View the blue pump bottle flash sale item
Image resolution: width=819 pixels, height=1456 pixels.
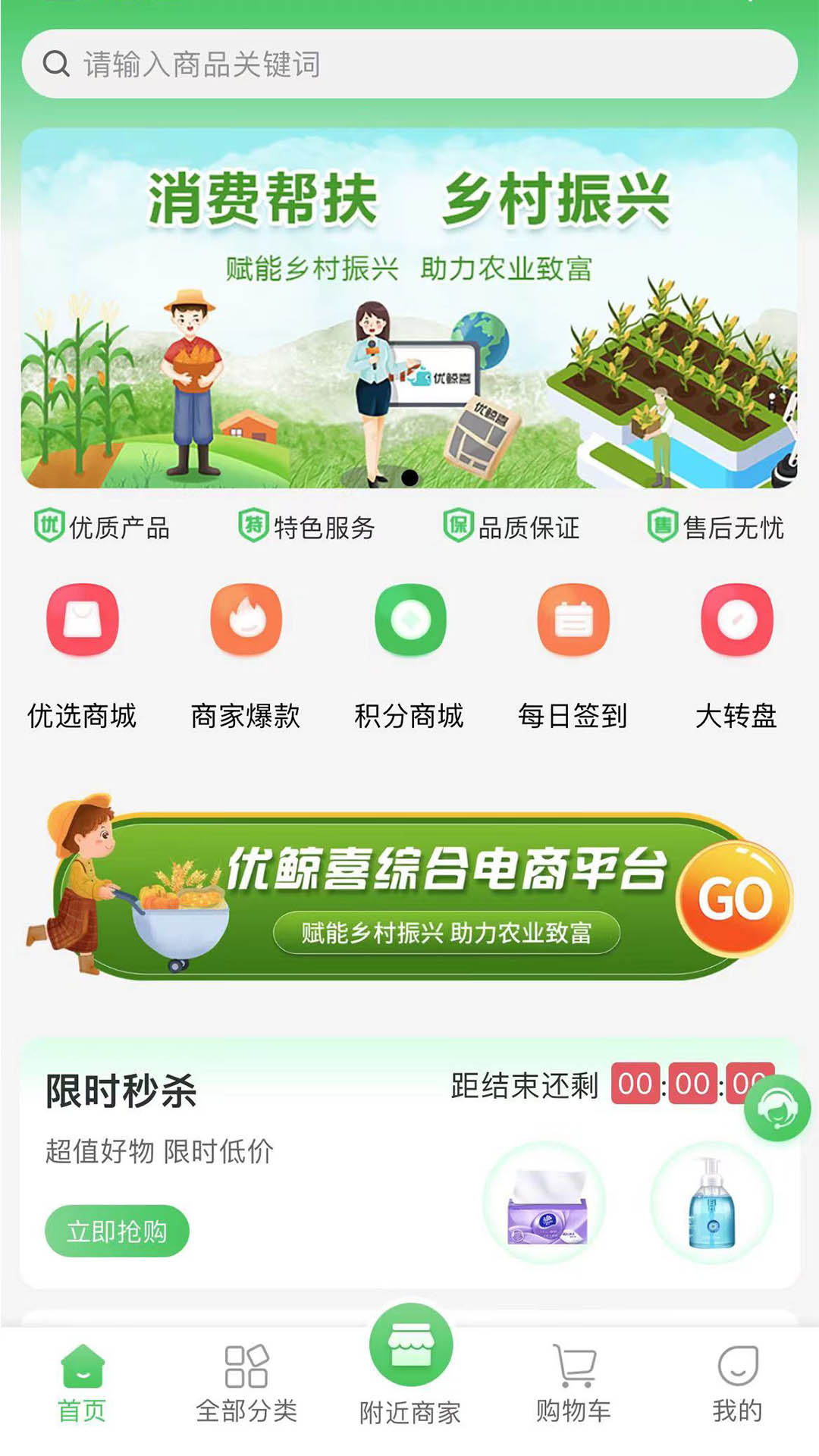[x=711, y=1203]
